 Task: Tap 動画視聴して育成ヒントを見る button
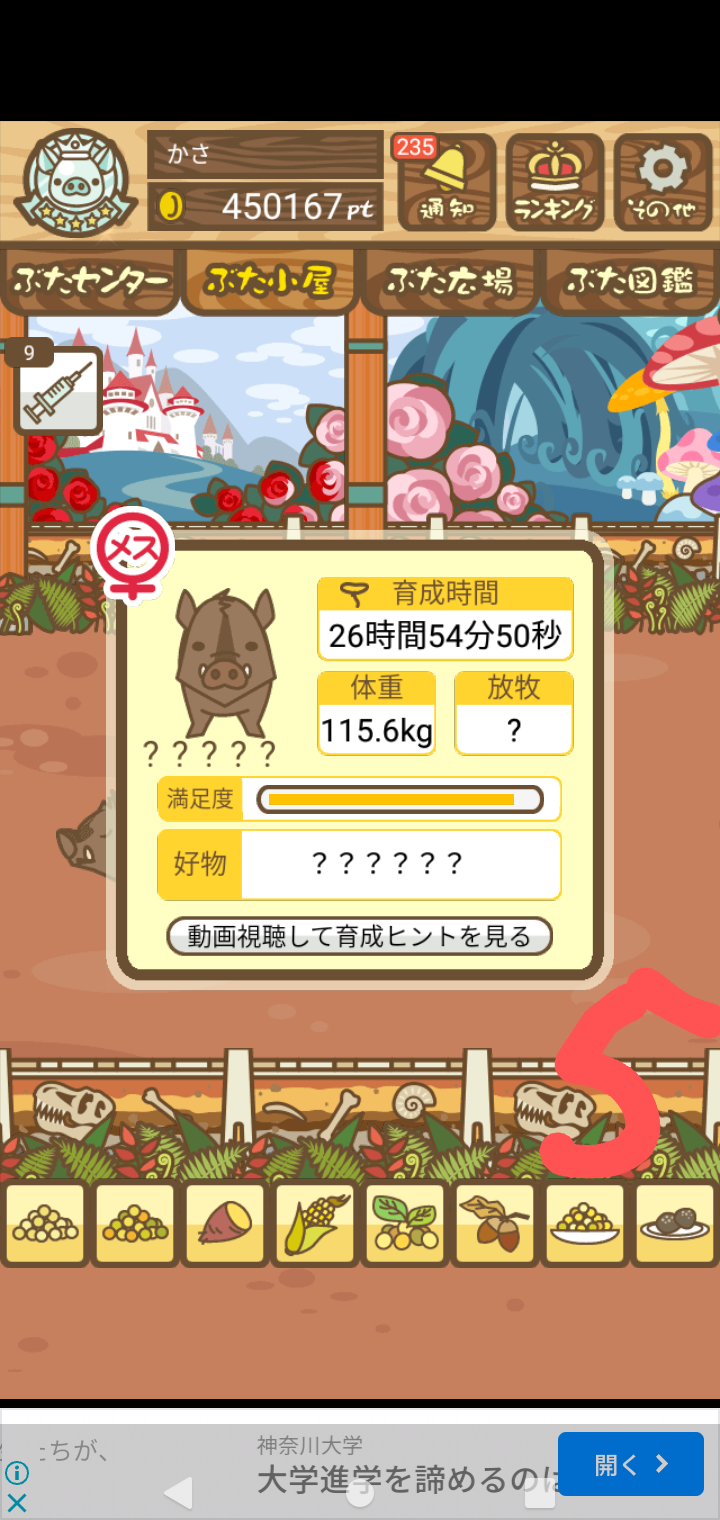point(359,936)
